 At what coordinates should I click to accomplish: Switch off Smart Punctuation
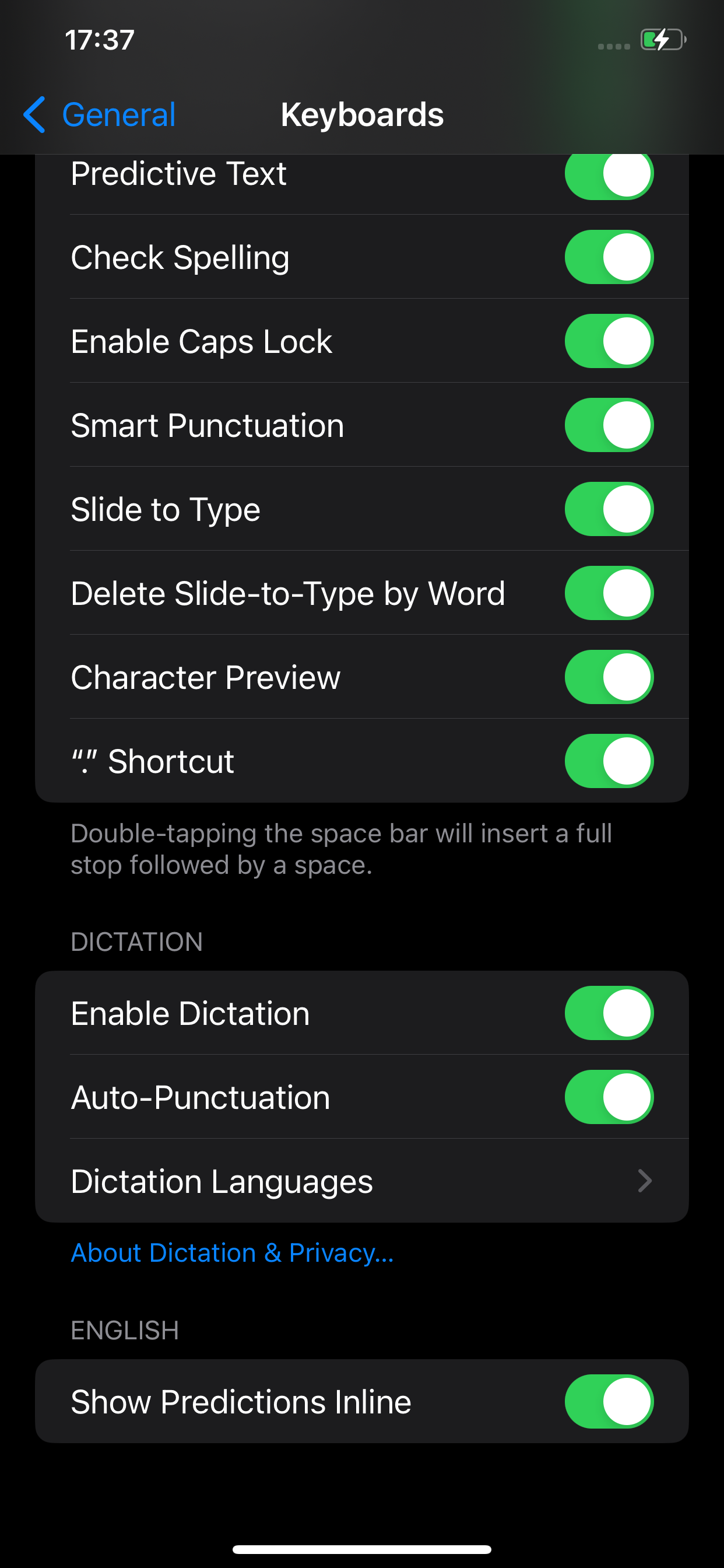[609, 425]
